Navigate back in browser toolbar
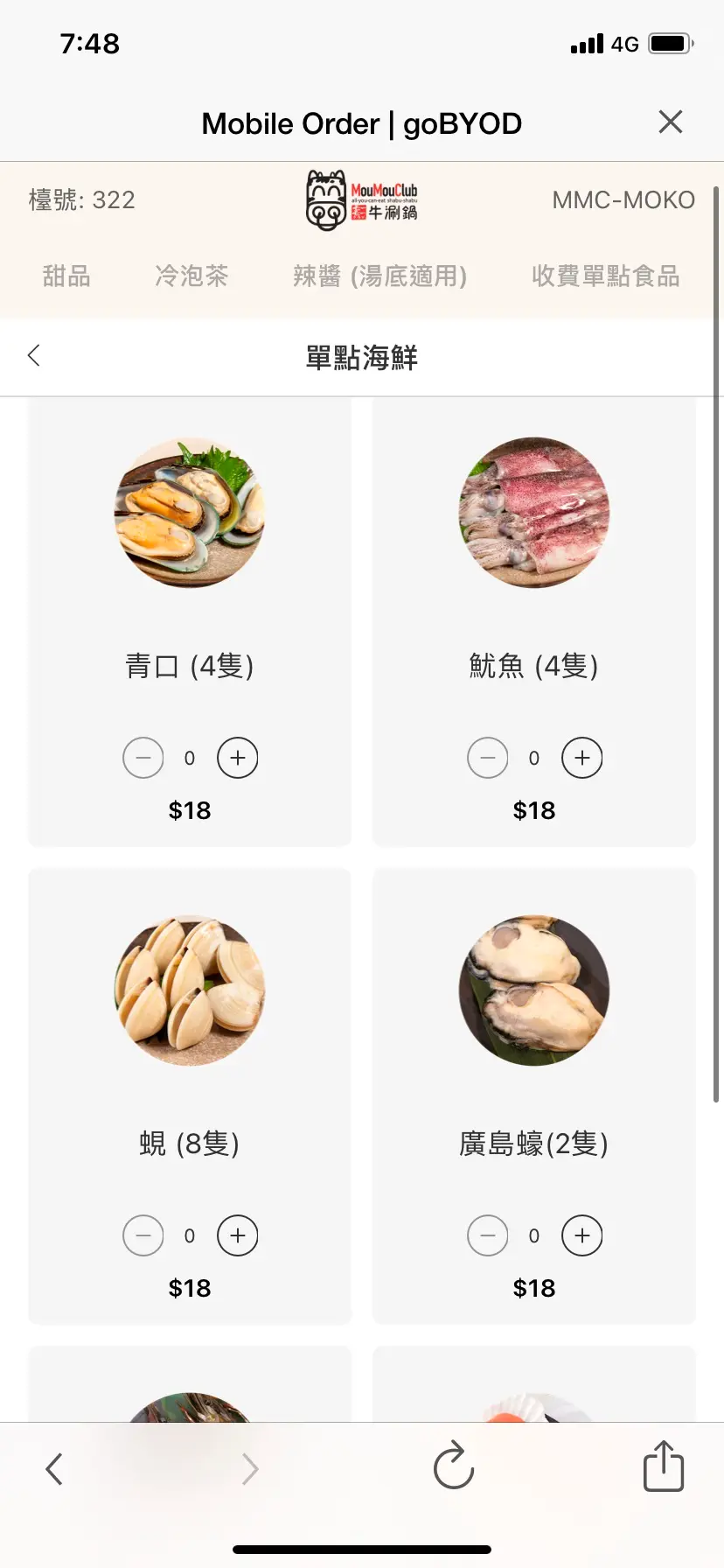This screenshot has height=1568, width=724. (54, 1469)
